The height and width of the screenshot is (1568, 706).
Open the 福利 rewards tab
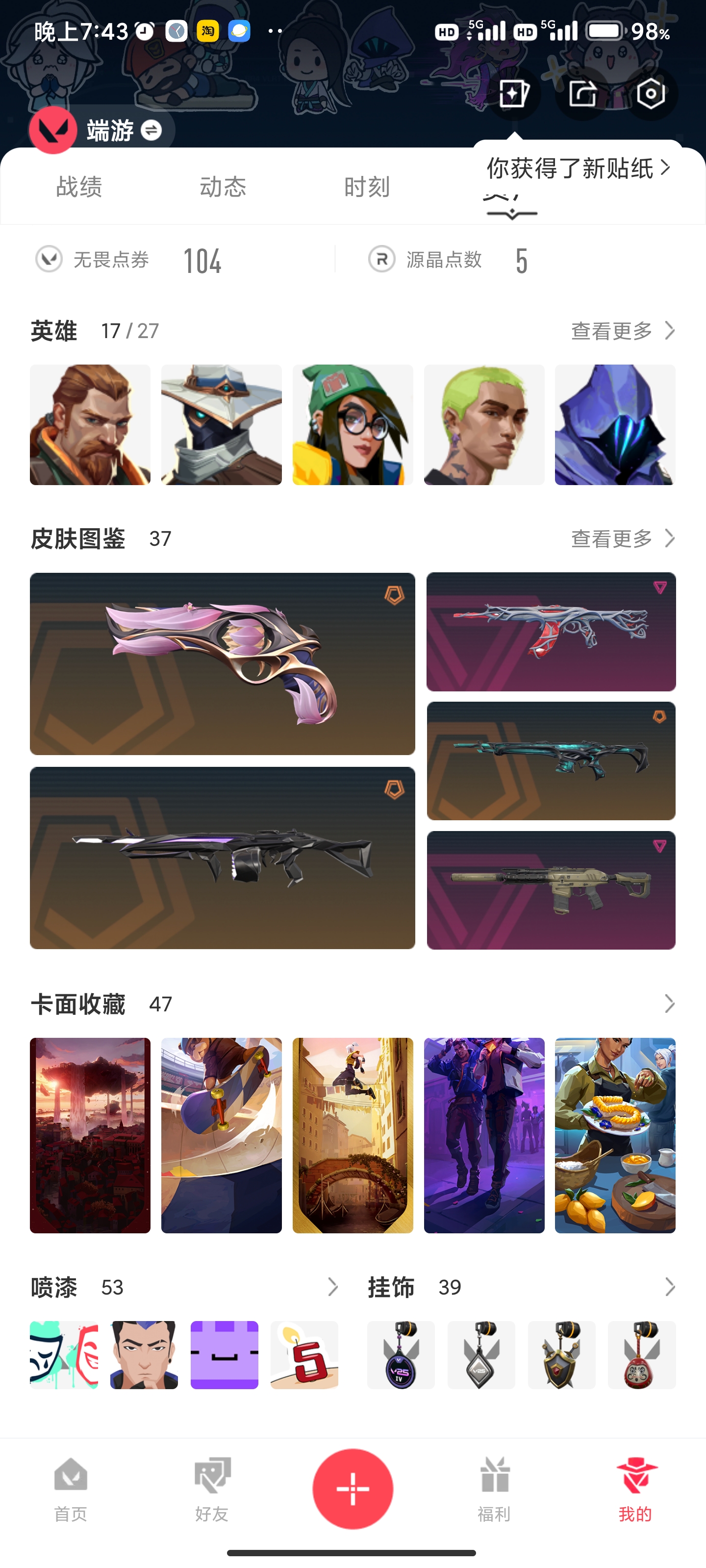[494, 1489]
